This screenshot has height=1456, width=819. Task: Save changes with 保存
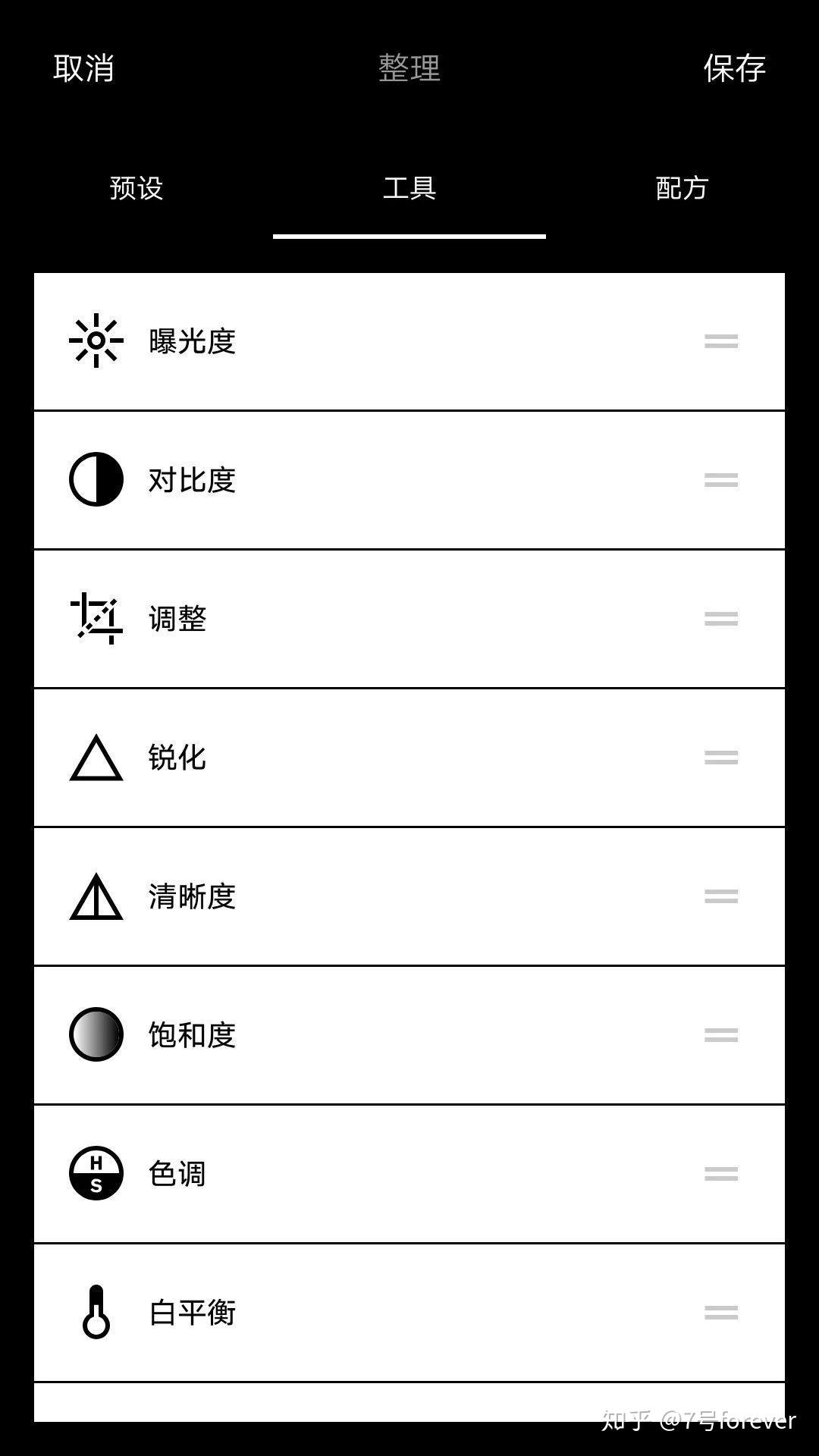(734, 68)
